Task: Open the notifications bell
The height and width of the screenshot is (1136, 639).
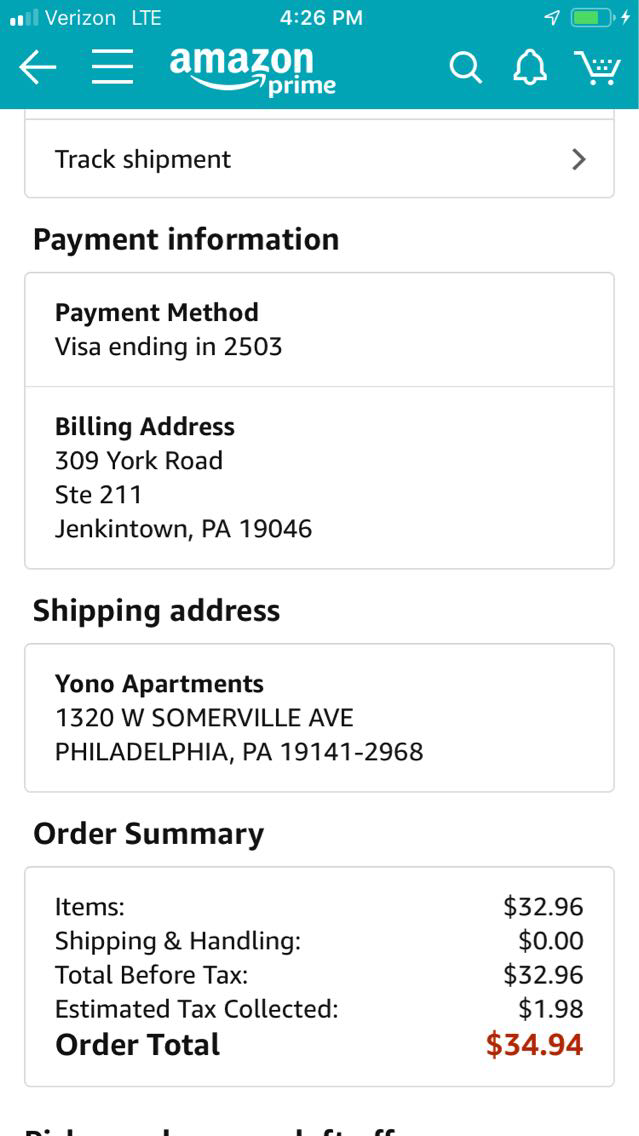Action: 530,68
